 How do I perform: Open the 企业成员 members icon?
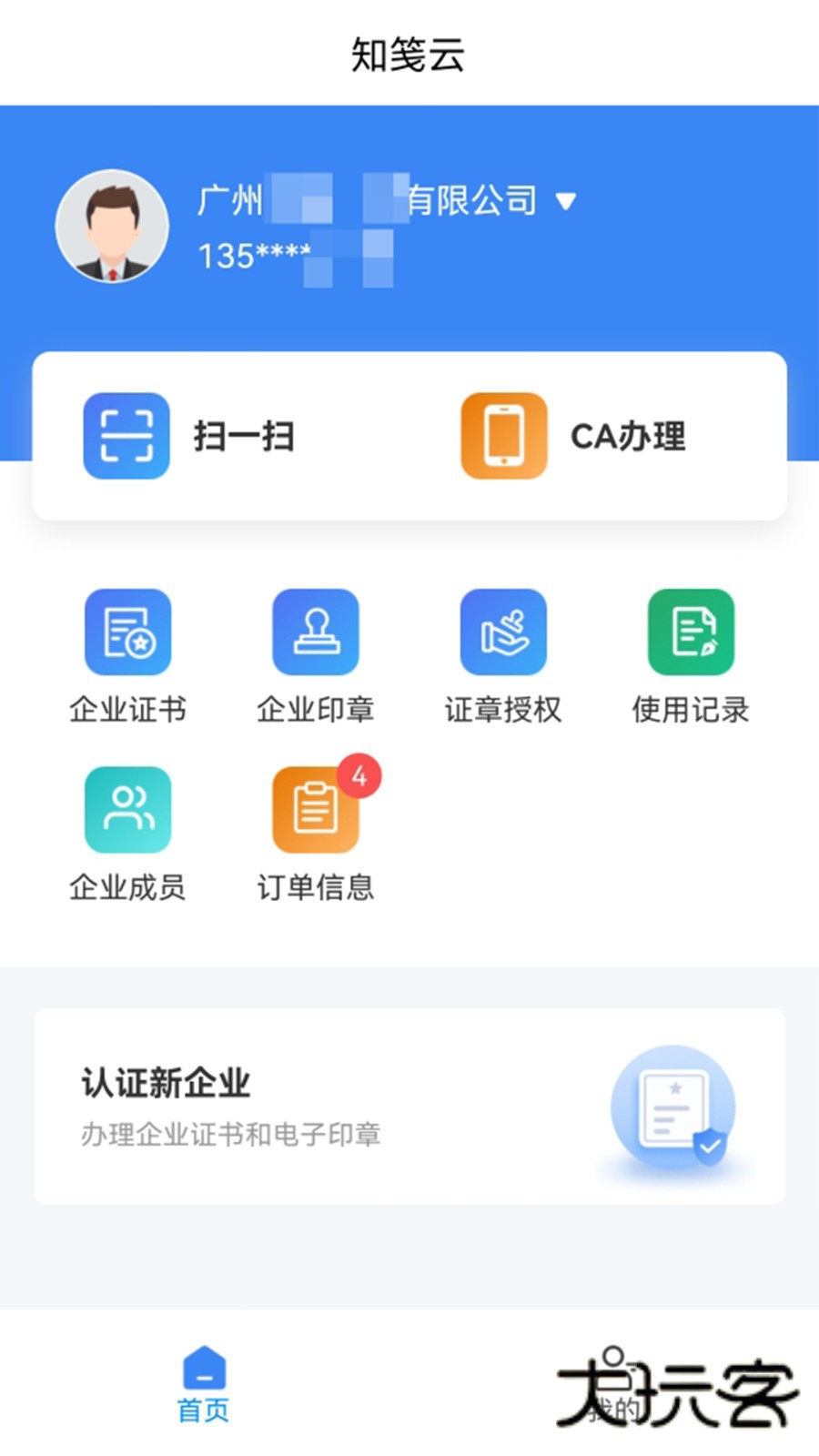coord(127,809)
